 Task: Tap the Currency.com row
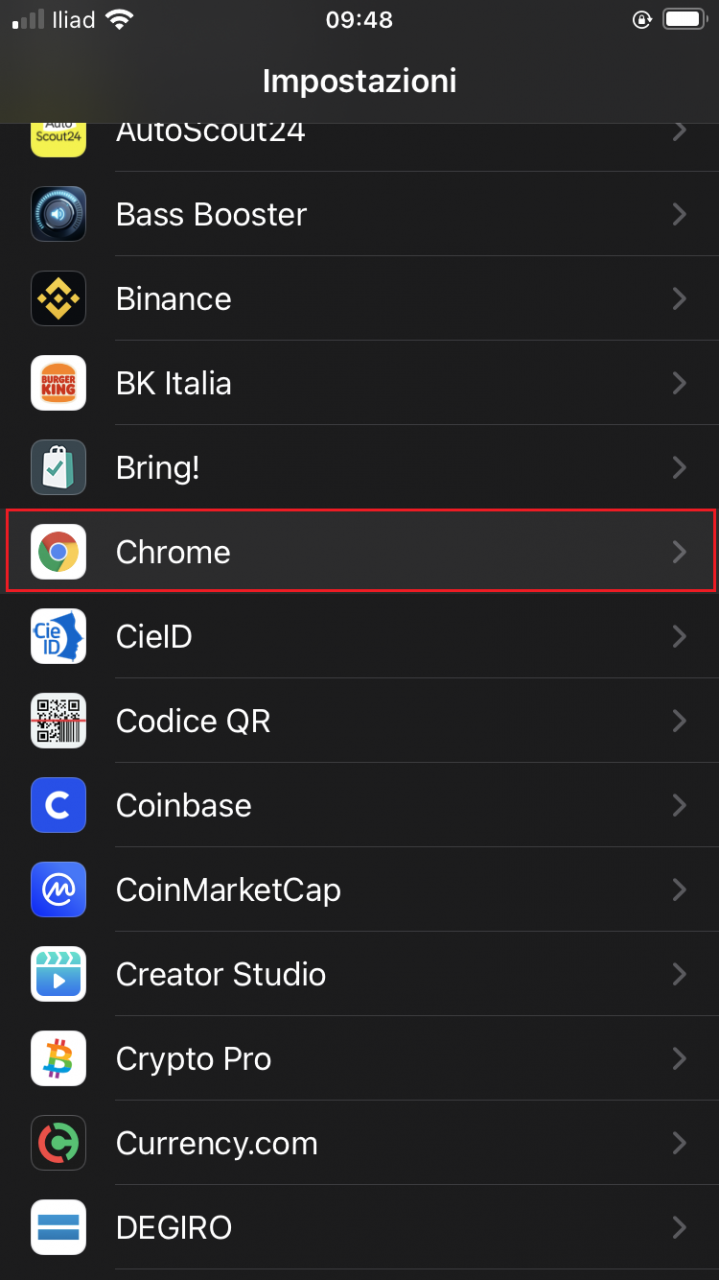(360, 1143)
